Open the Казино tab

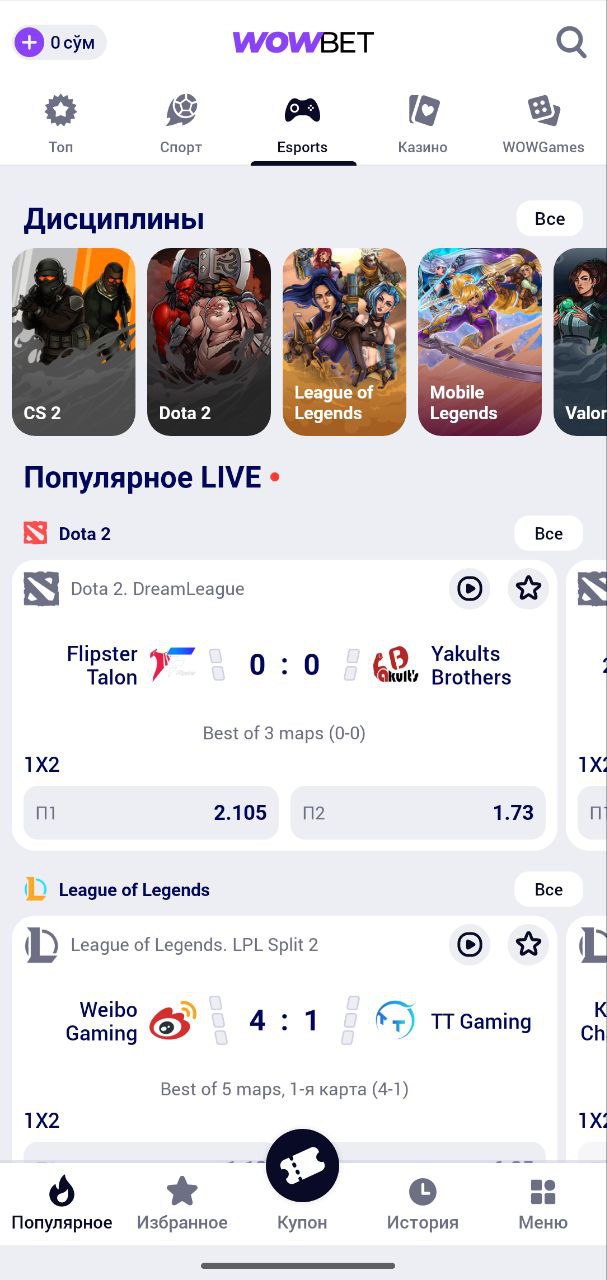click(x=423, y=124)
